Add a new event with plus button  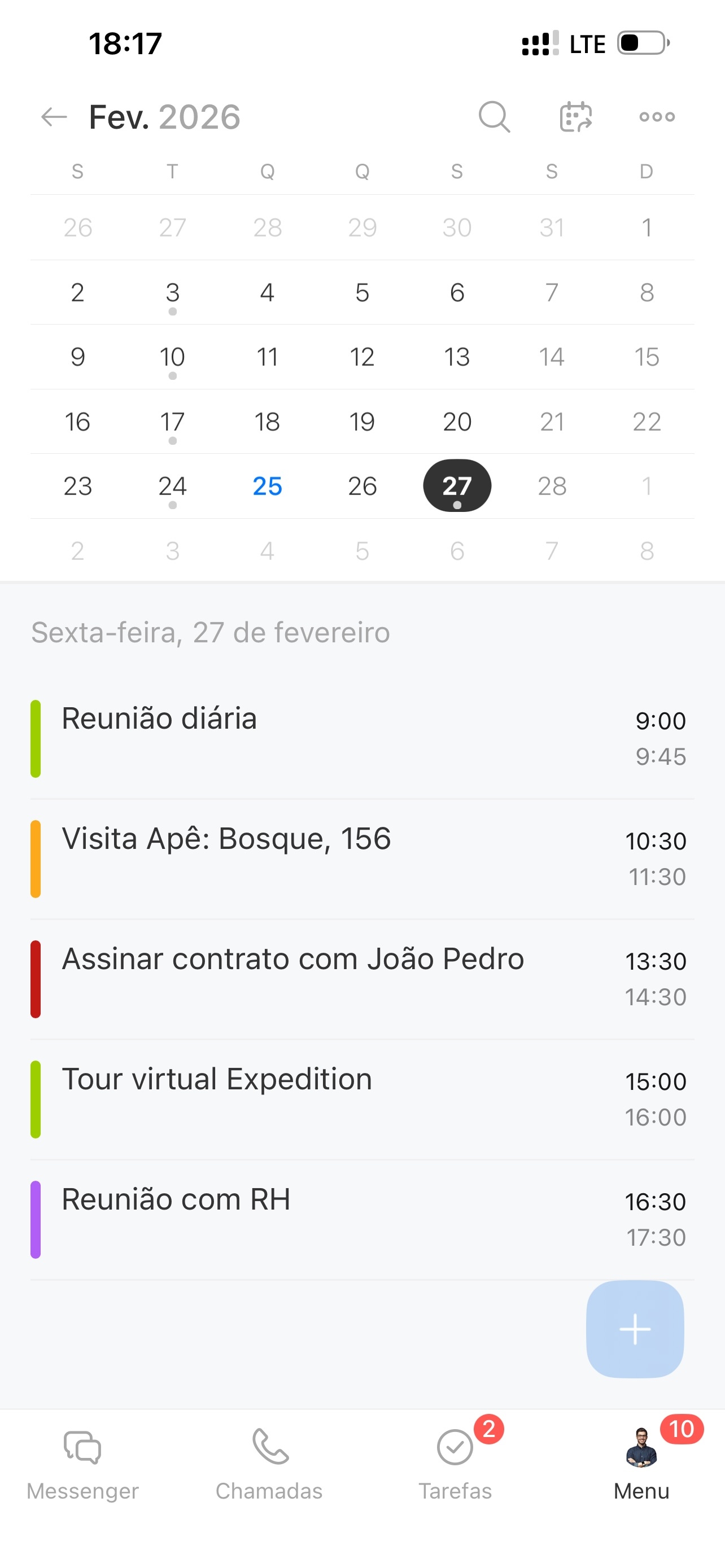click(635, 1329)
